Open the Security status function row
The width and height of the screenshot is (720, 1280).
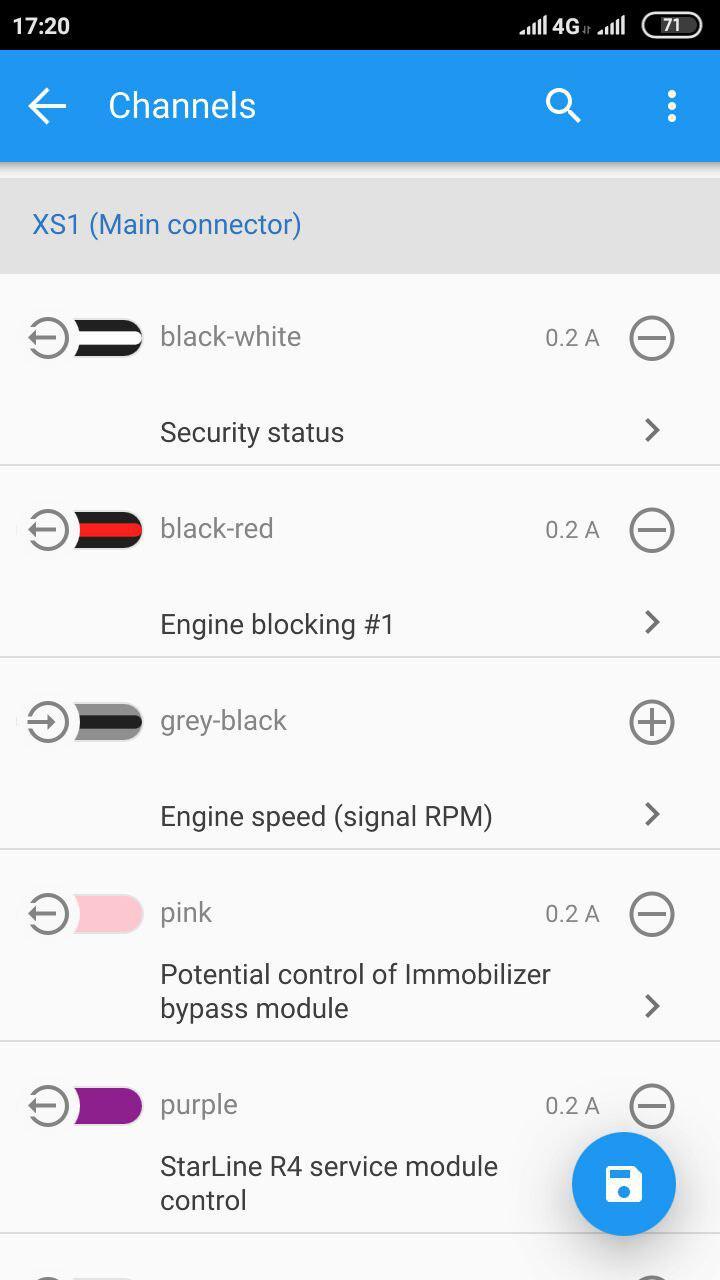pos(360,432)
